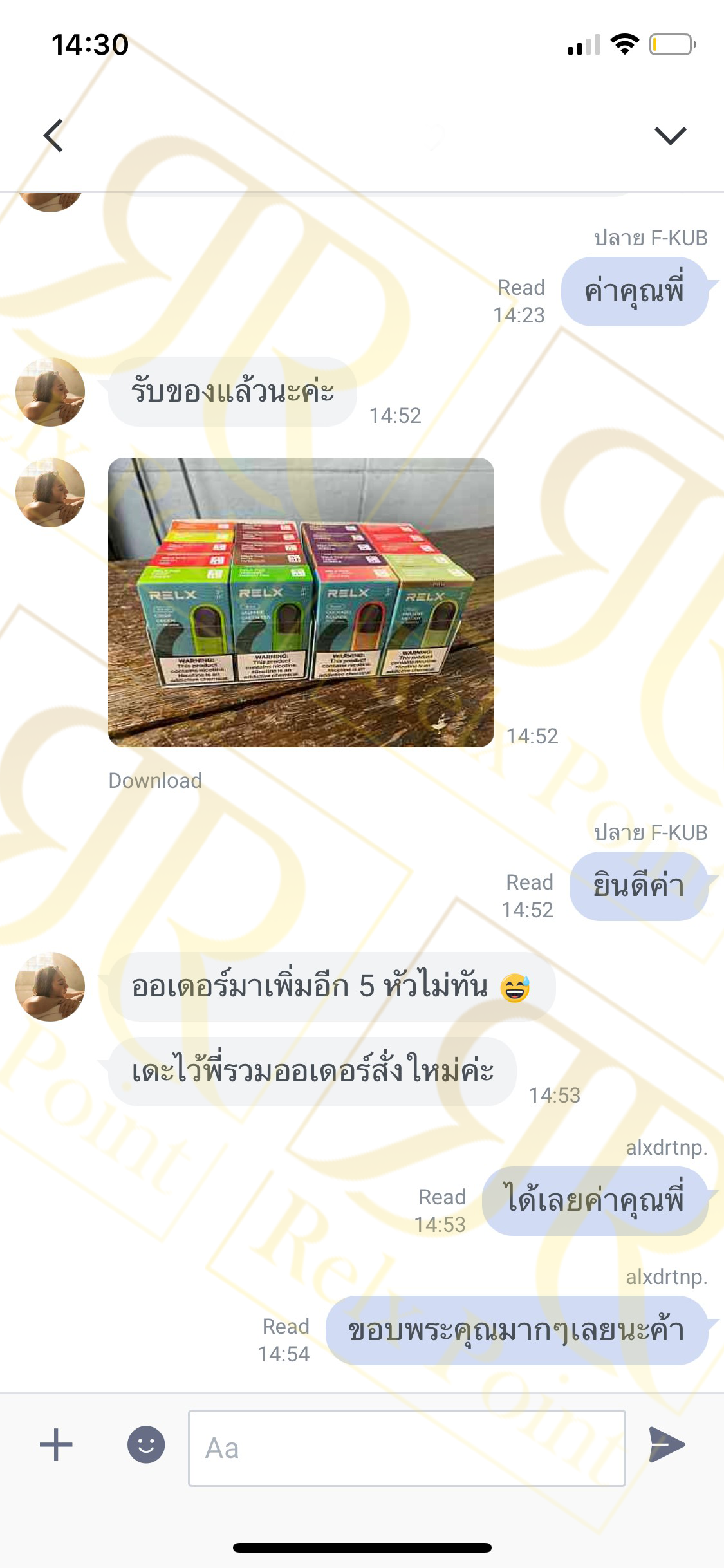The height and width of the screenshot is (1568, 724).
Task: Focus the Aa message field
Action: pos(407,1448)
